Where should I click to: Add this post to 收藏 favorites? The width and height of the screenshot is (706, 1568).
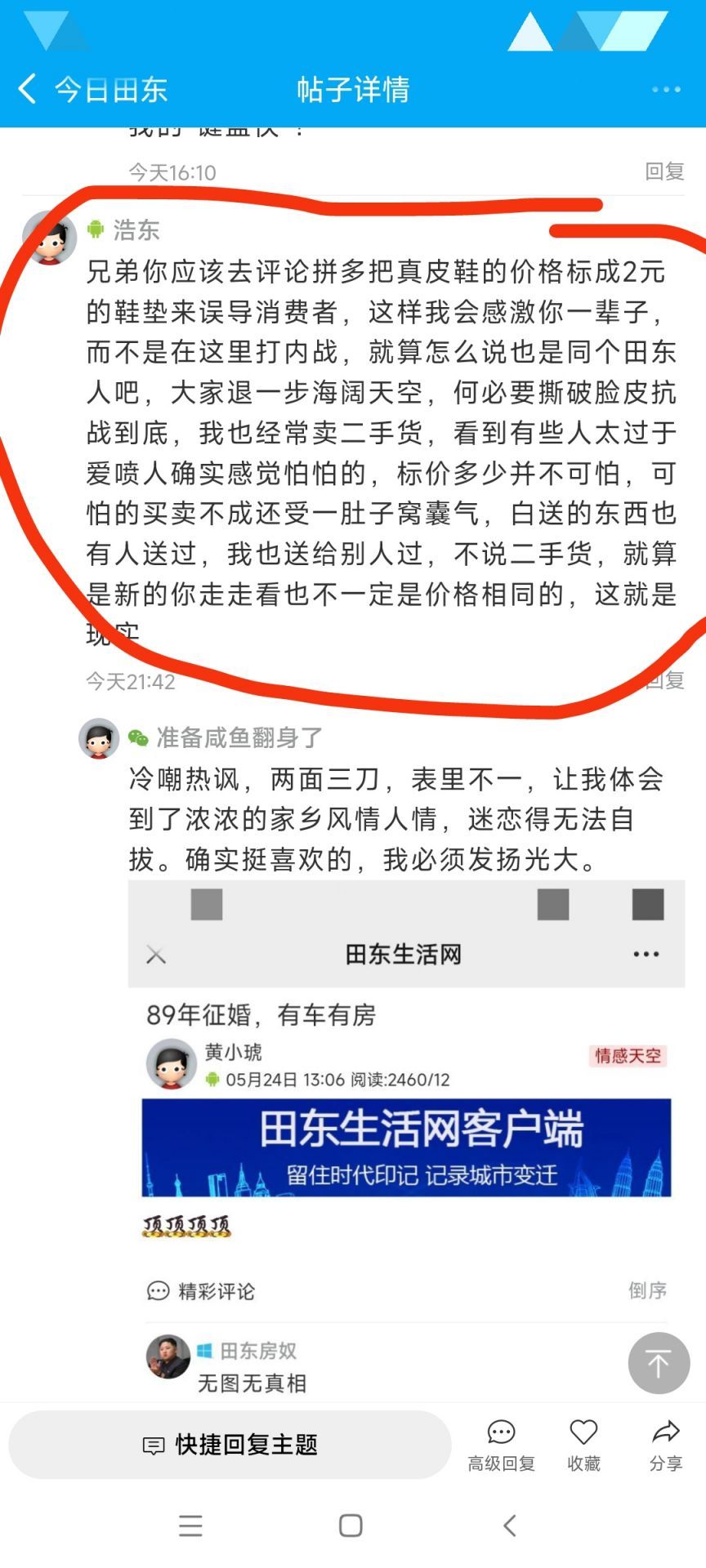[583, 1445]
